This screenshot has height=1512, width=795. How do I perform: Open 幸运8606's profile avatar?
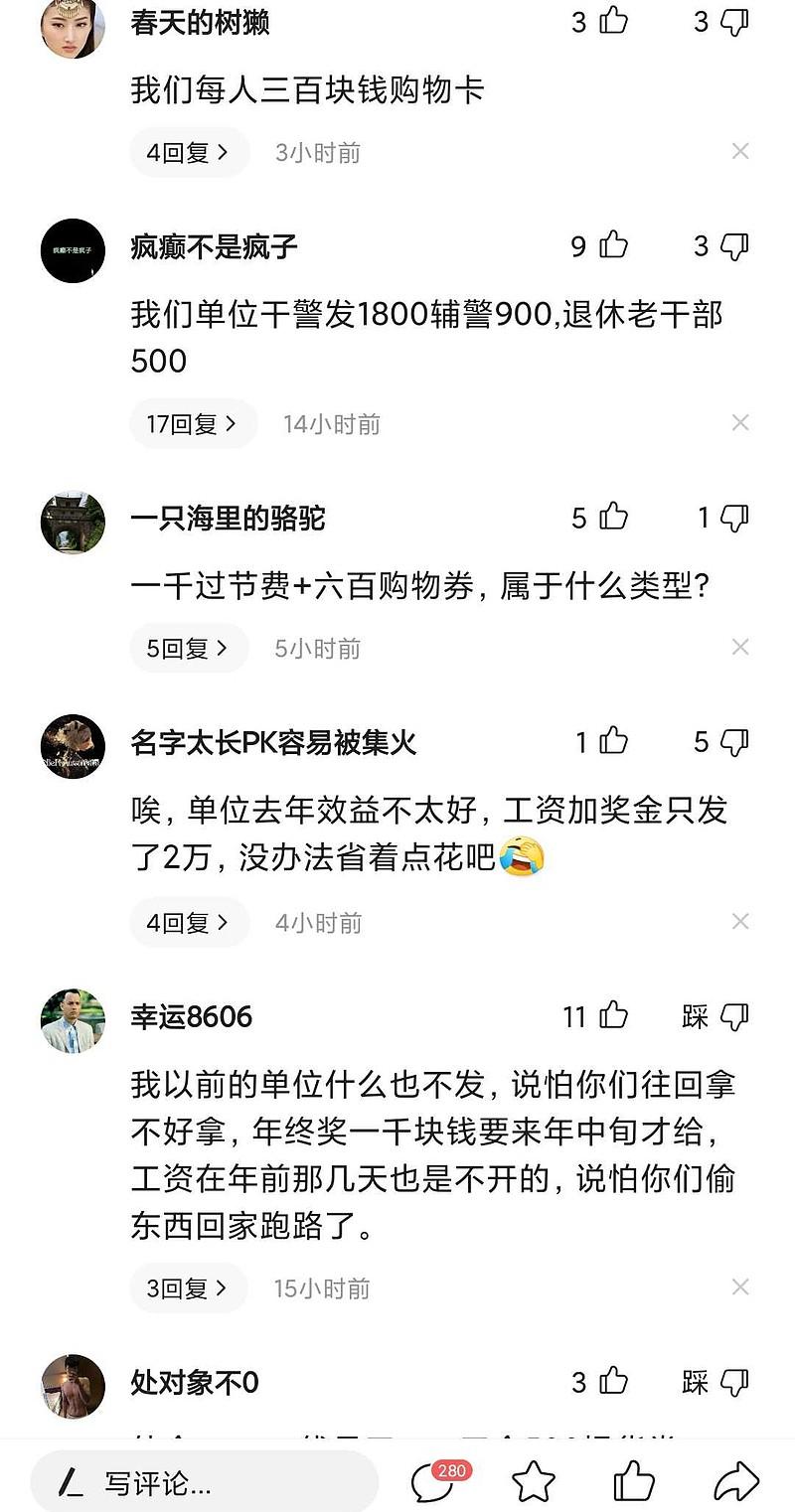click(73, 1020)
